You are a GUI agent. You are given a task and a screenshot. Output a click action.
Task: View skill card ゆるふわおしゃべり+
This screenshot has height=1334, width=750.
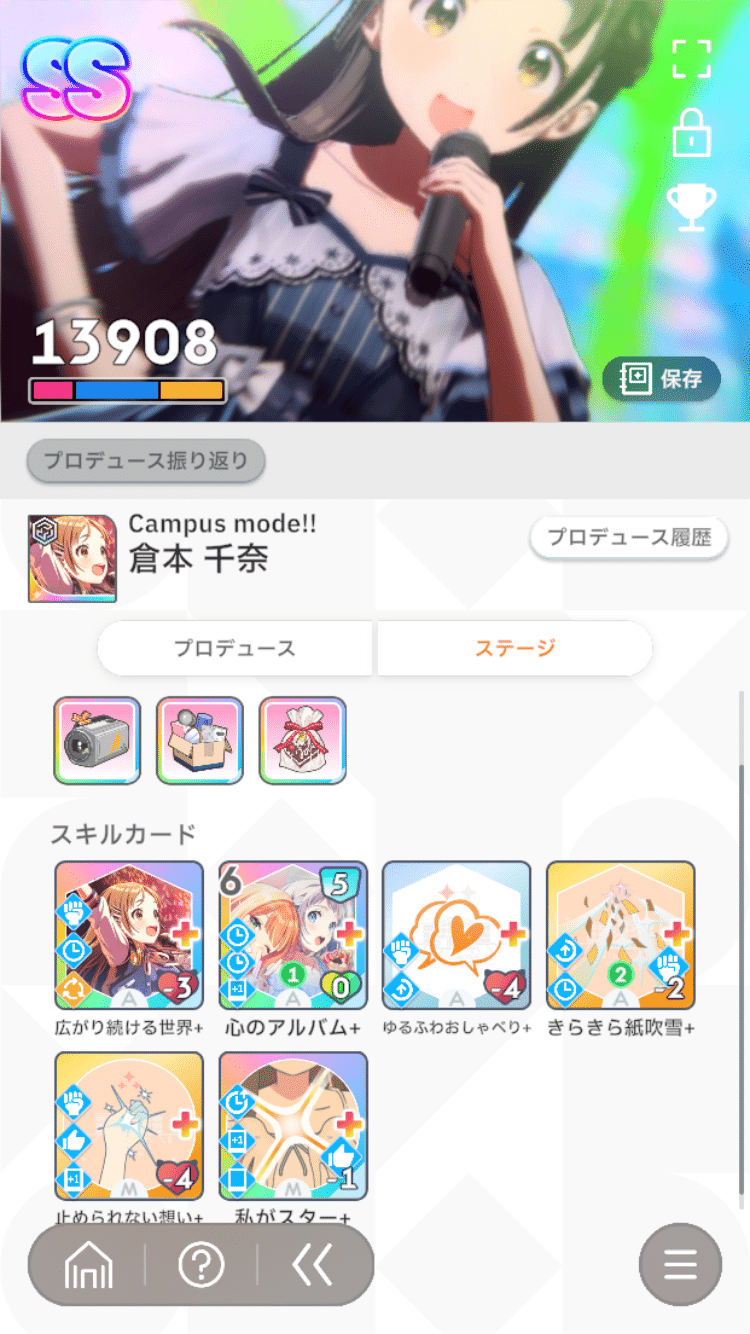click(x=457, y=935)
